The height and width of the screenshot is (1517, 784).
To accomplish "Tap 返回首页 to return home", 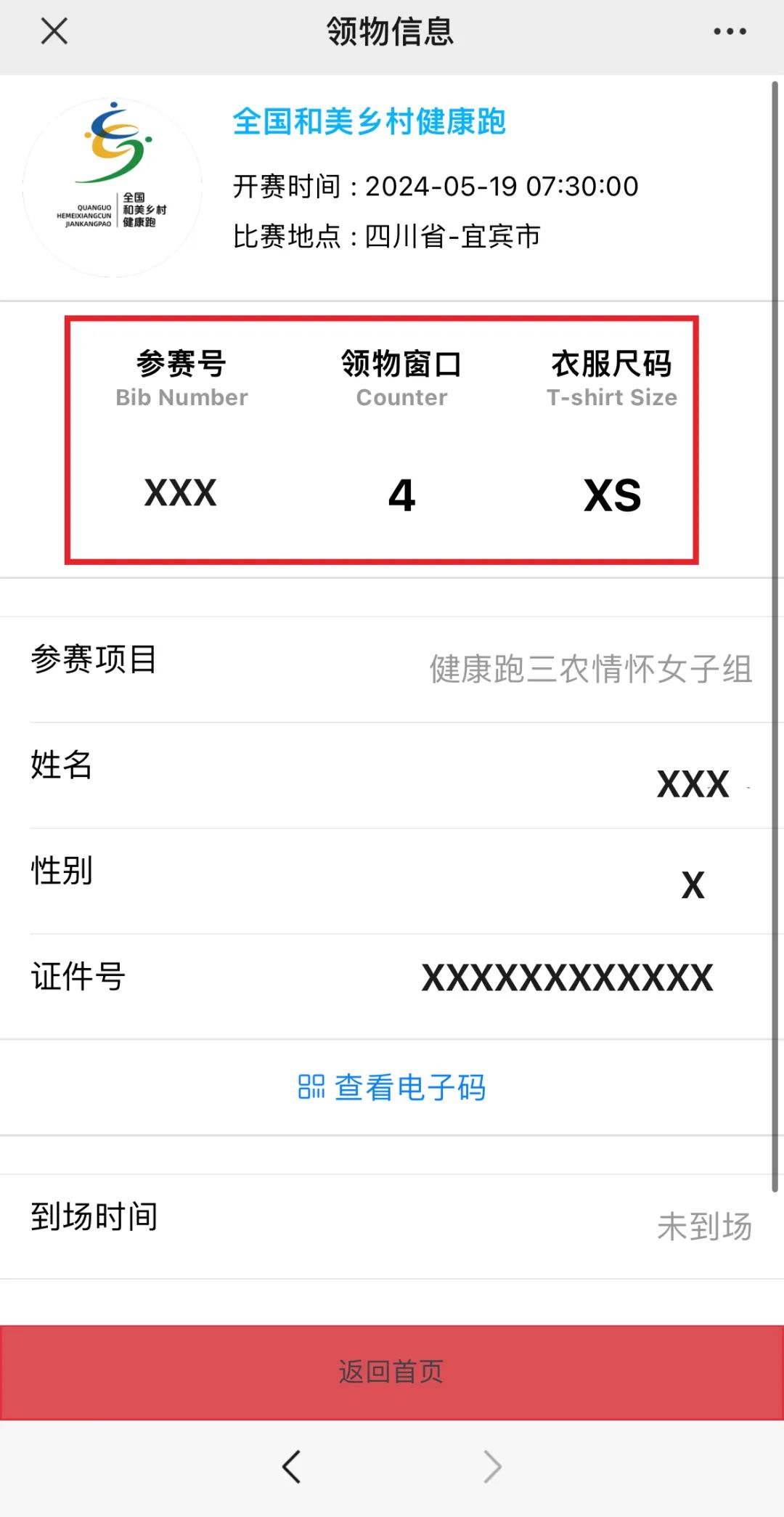I will pos(392,1372).
